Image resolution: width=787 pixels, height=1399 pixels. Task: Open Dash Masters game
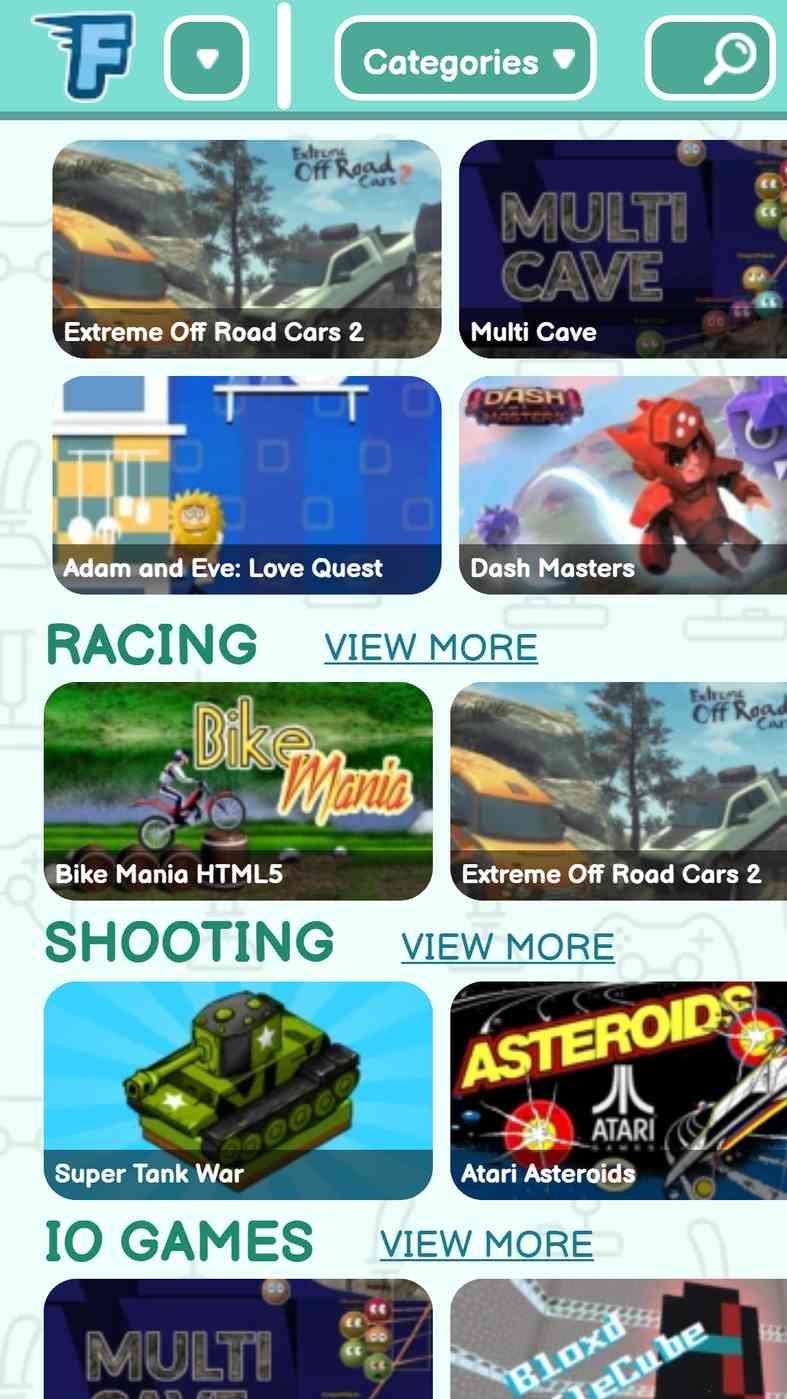click(x=622, y=484)
